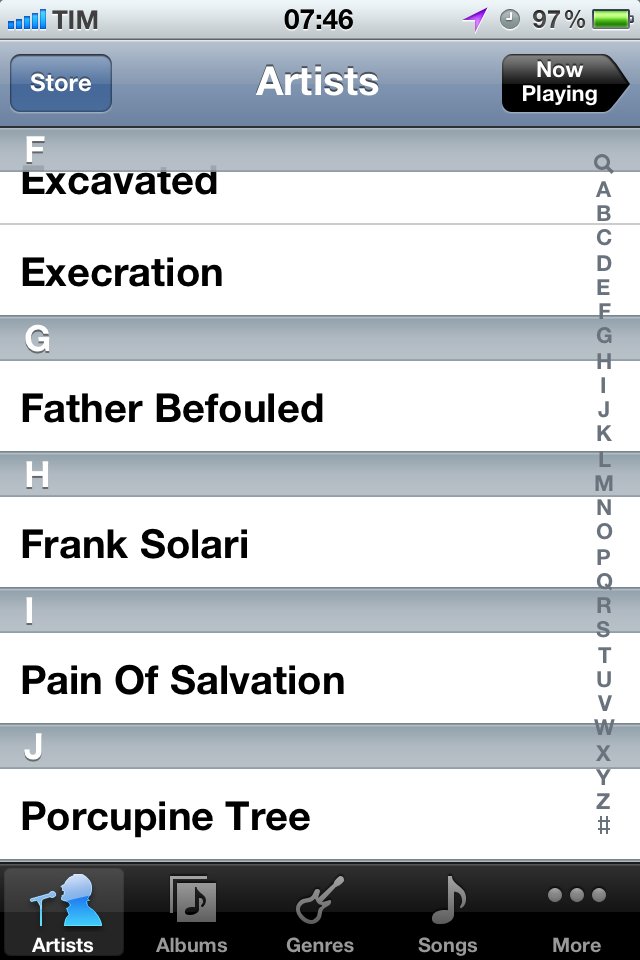Jump to letter T in the index
Viewport: 640px width, 960px height.
(x=603, y=654)
